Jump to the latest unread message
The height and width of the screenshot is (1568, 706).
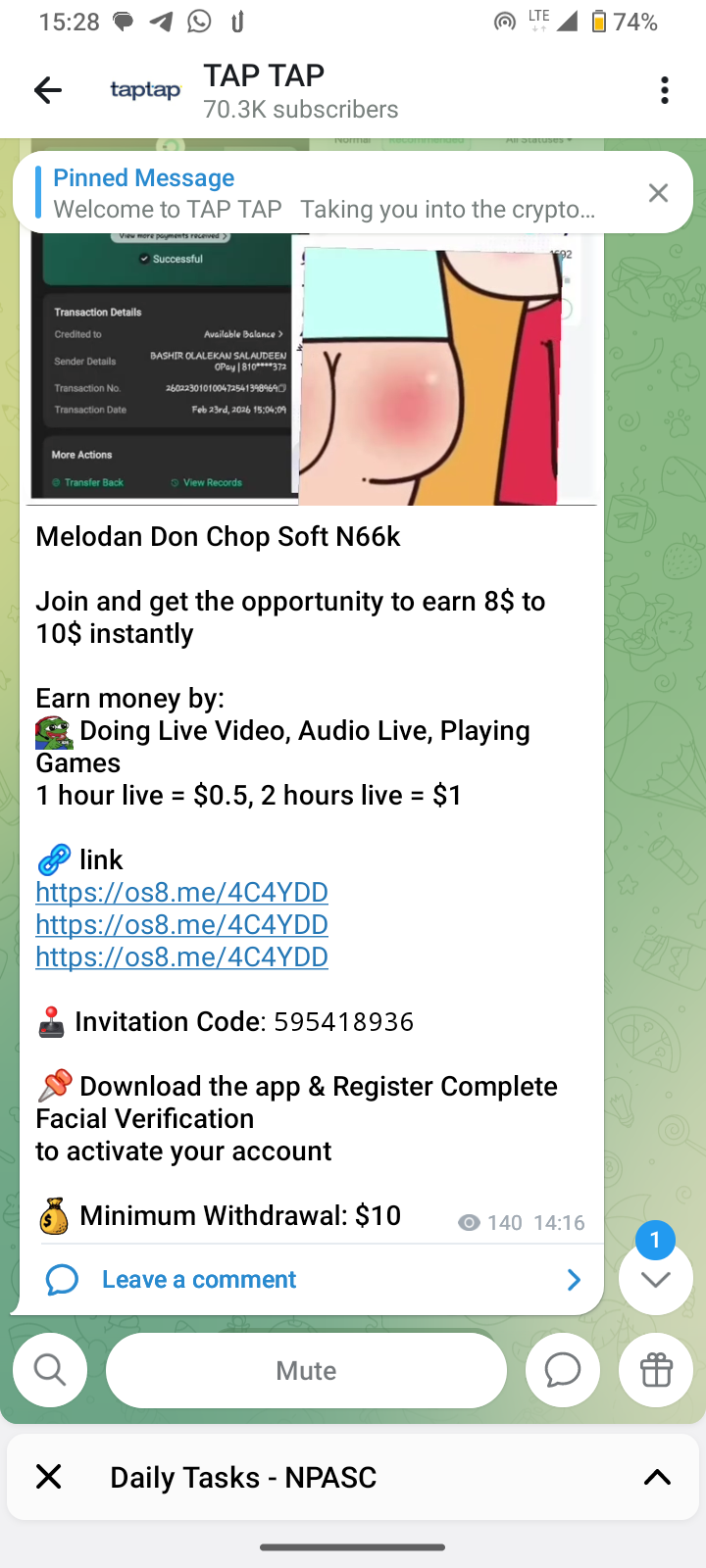[655, 1279]
